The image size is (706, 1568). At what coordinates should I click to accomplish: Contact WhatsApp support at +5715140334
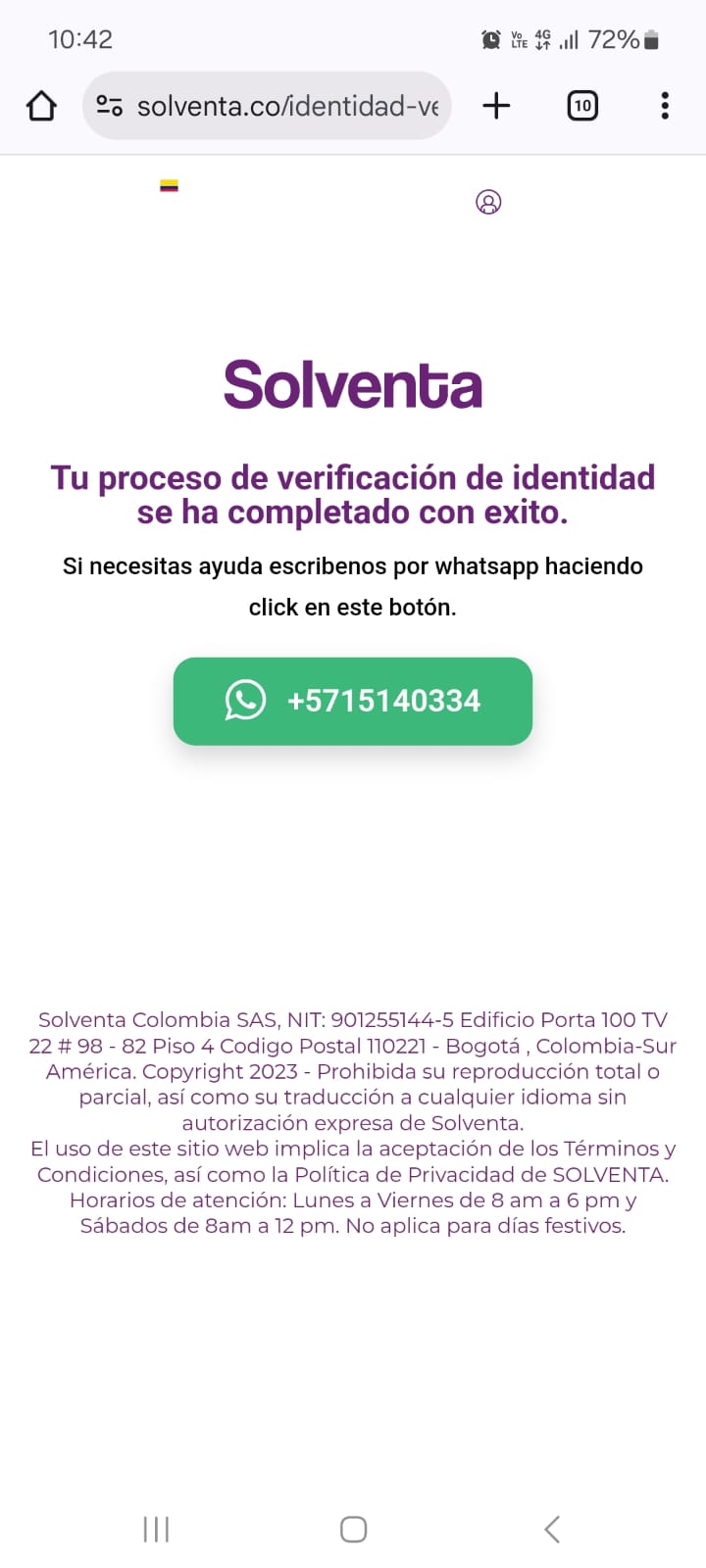tap(353, 701)
